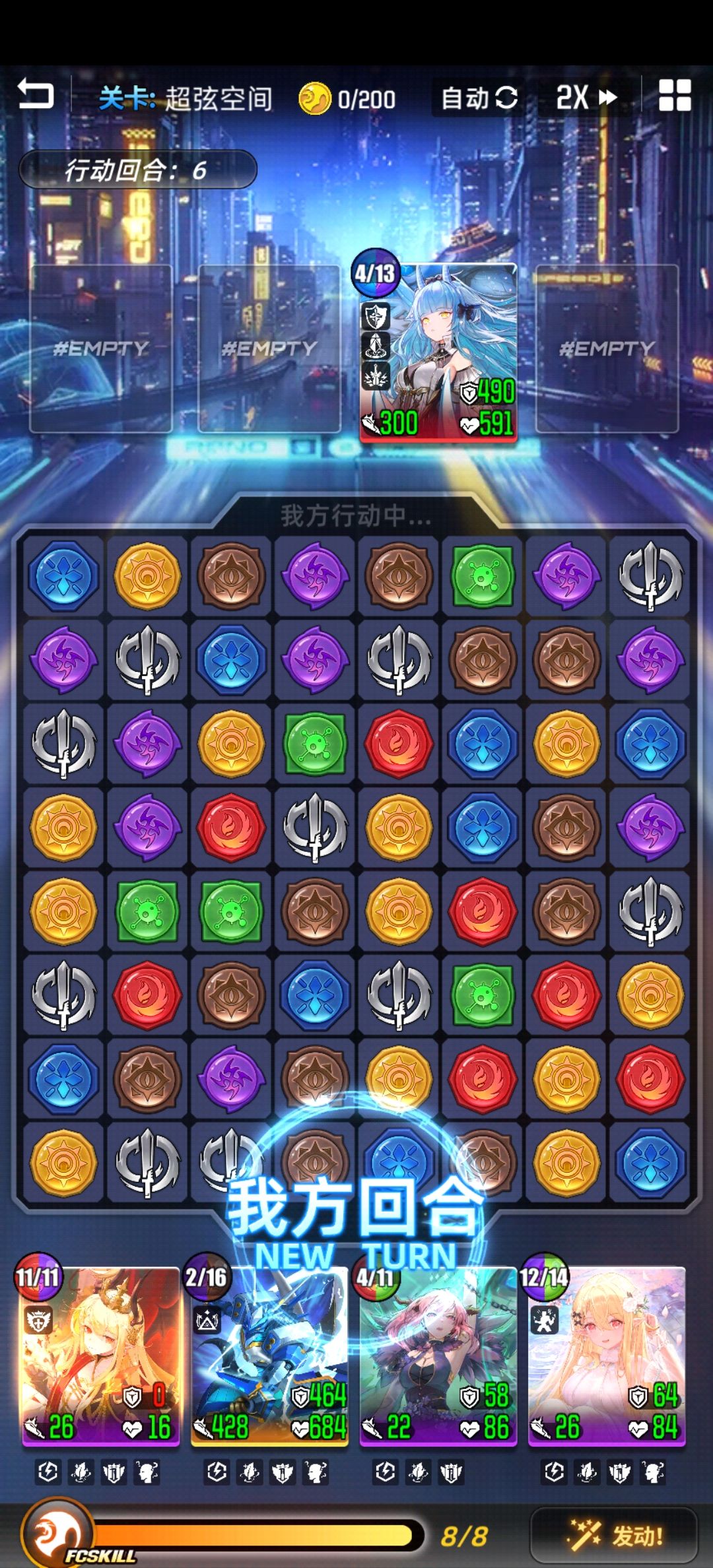The image size is (713, 1568).
Task: Toggle the 自动 auto-battle button
Action: [479, 98]
